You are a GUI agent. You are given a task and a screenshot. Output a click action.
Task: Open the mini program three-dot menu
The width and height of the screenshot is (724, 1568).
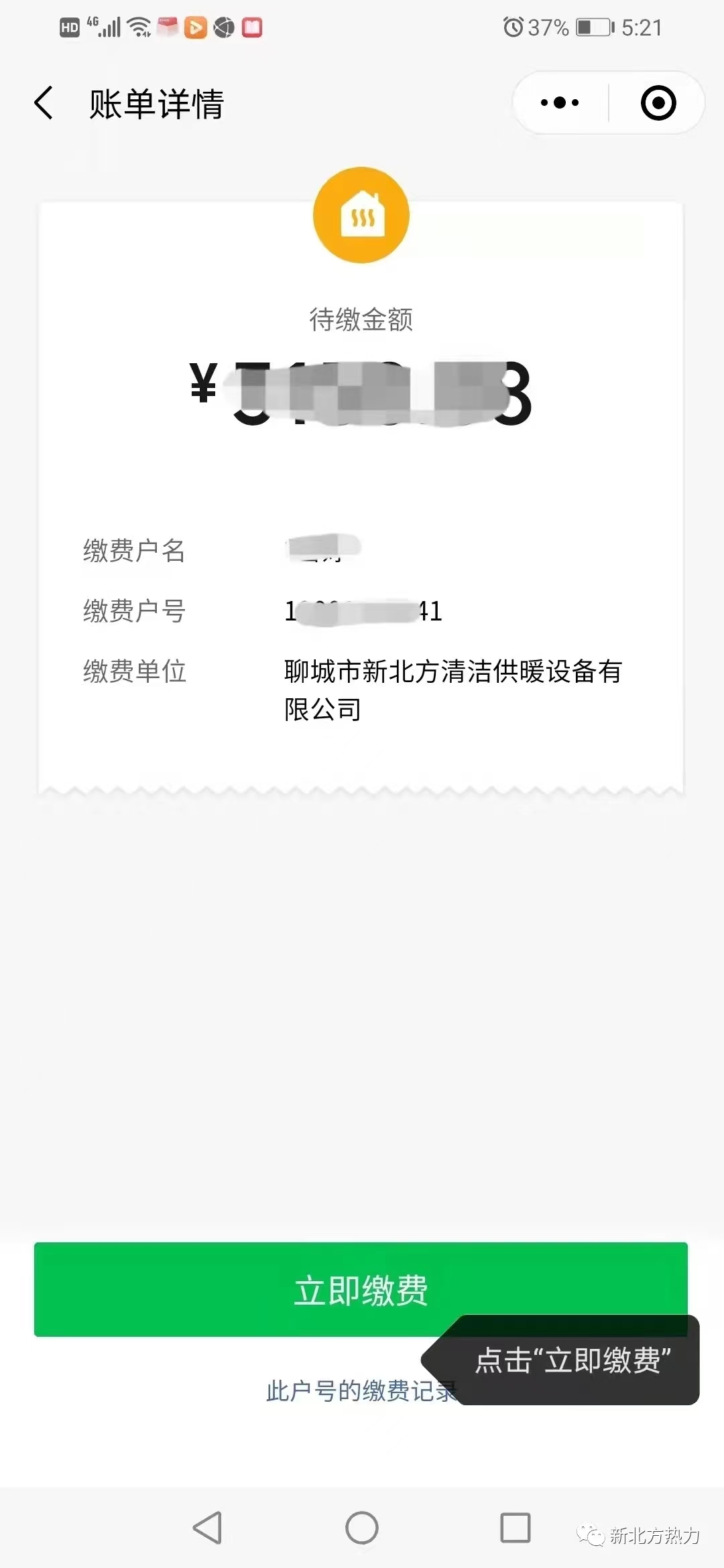(560, 103)
